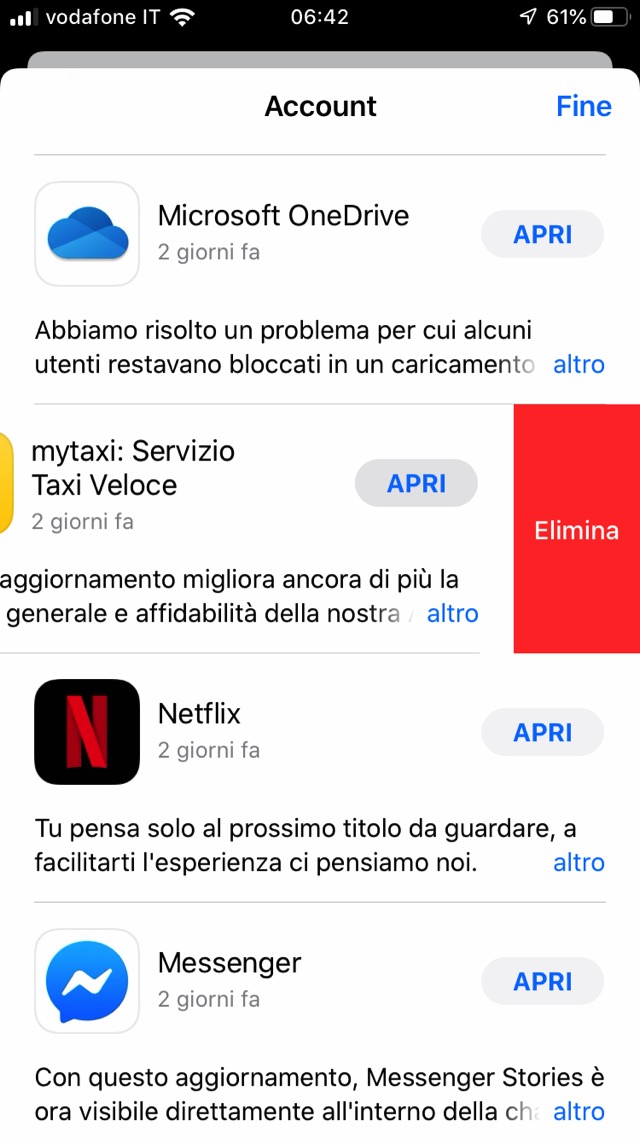Expand OneDrive update notes via altro
Viewport: 640px width, 1138px height.
(579, 365)
